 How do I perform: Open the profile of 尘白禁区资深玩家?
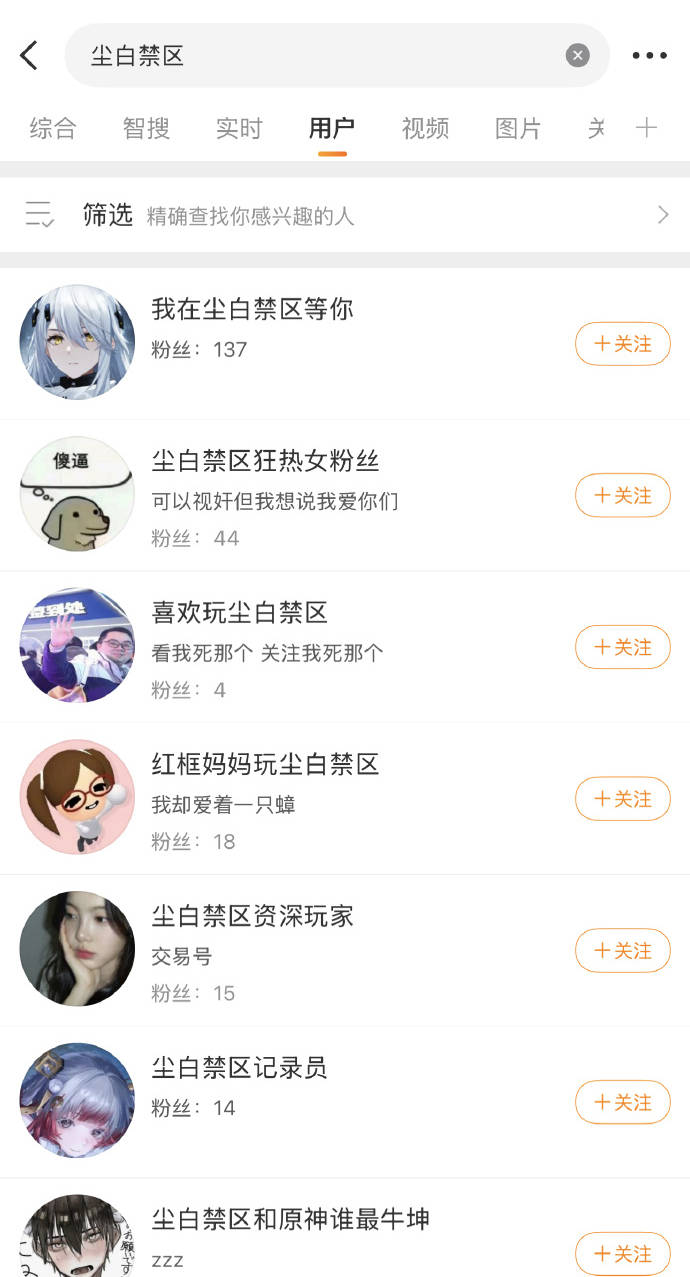[x=252, y=917]
